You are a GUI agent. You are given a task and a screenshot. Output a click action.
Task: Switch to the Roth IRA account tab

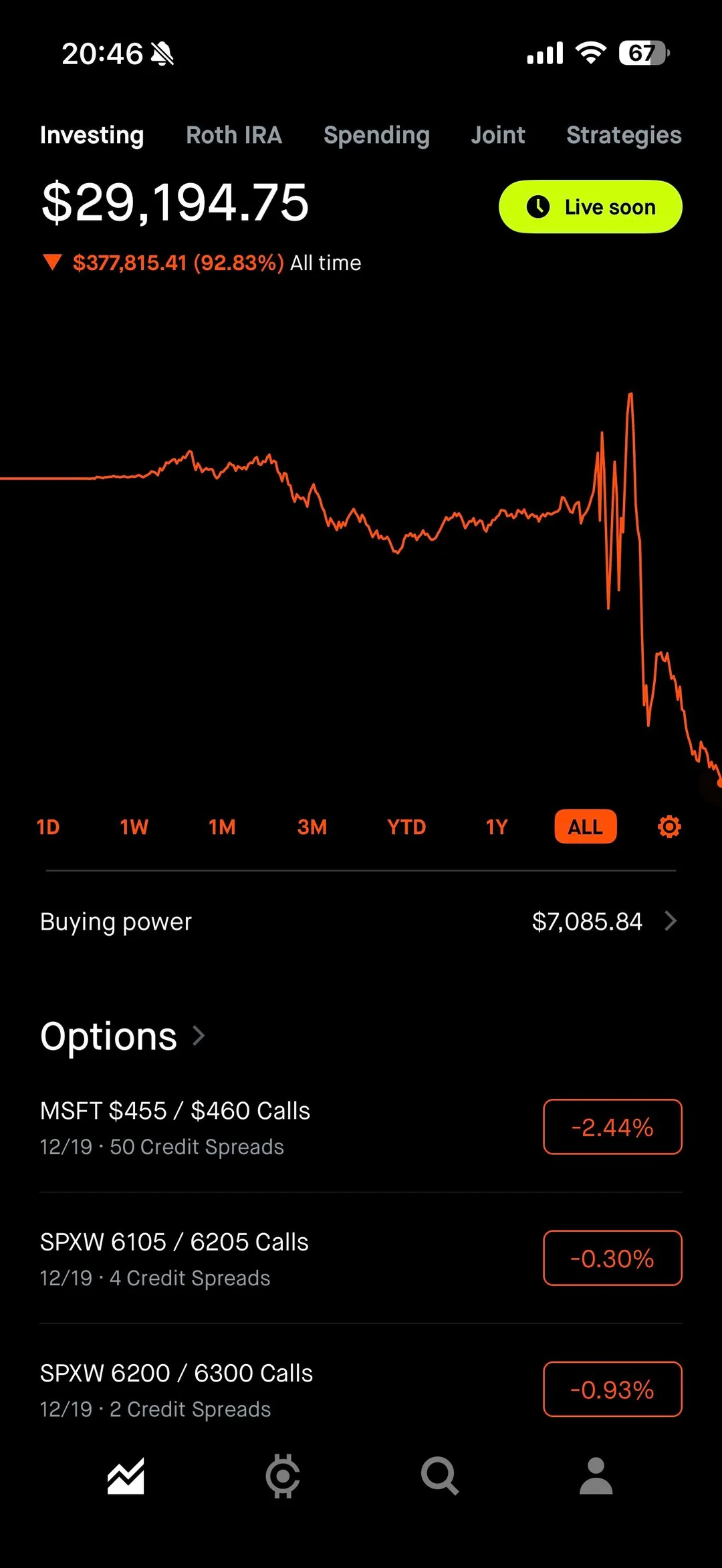pyautogui.click(x=233, y=135)
